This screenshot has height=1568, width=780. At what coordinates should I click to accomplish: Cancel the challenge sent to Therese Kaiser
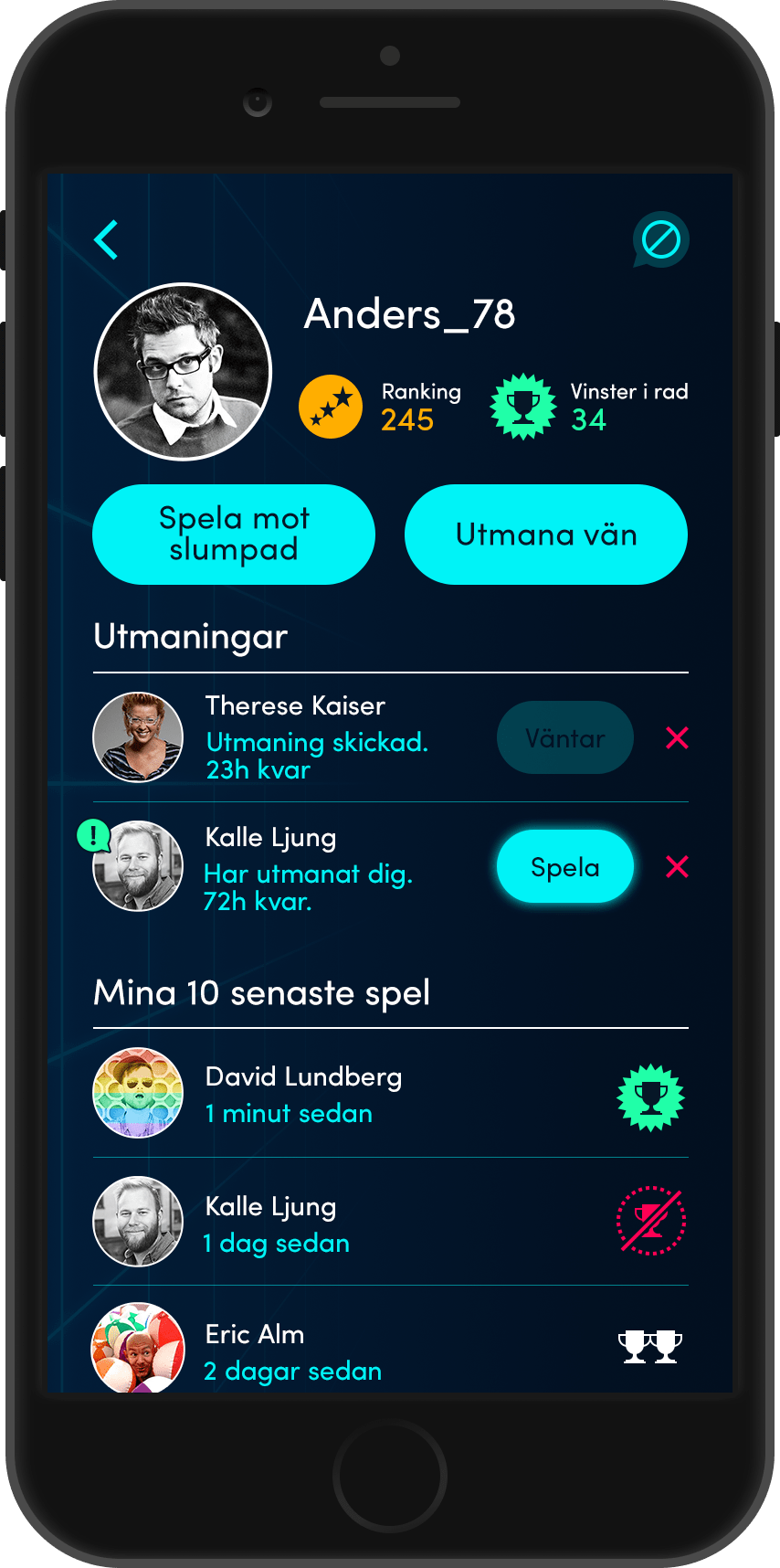point(677,738)
